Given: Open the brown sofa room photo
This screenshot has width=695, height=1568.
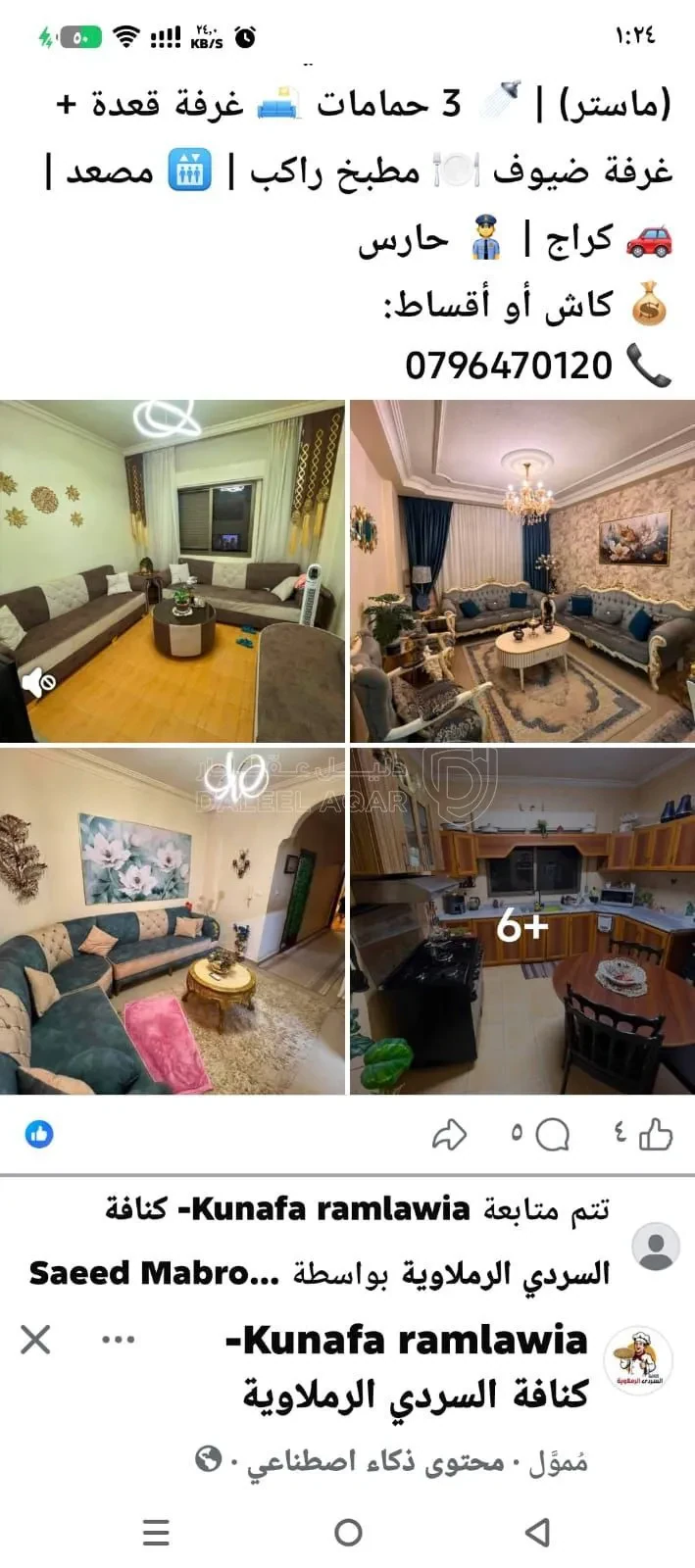Looking at the screenshot, I should [172, 570].
